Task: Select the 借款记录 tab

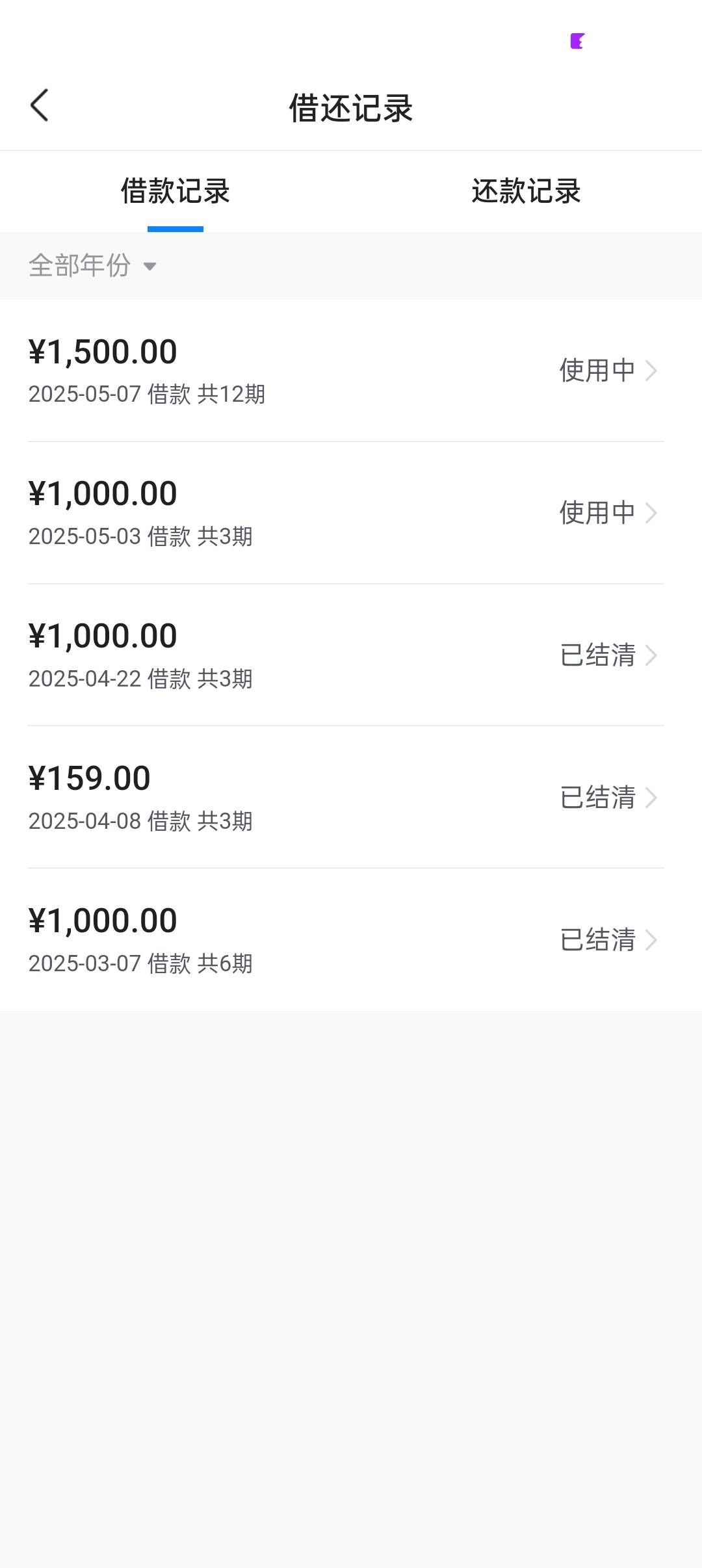Action: tap(175, 191)
